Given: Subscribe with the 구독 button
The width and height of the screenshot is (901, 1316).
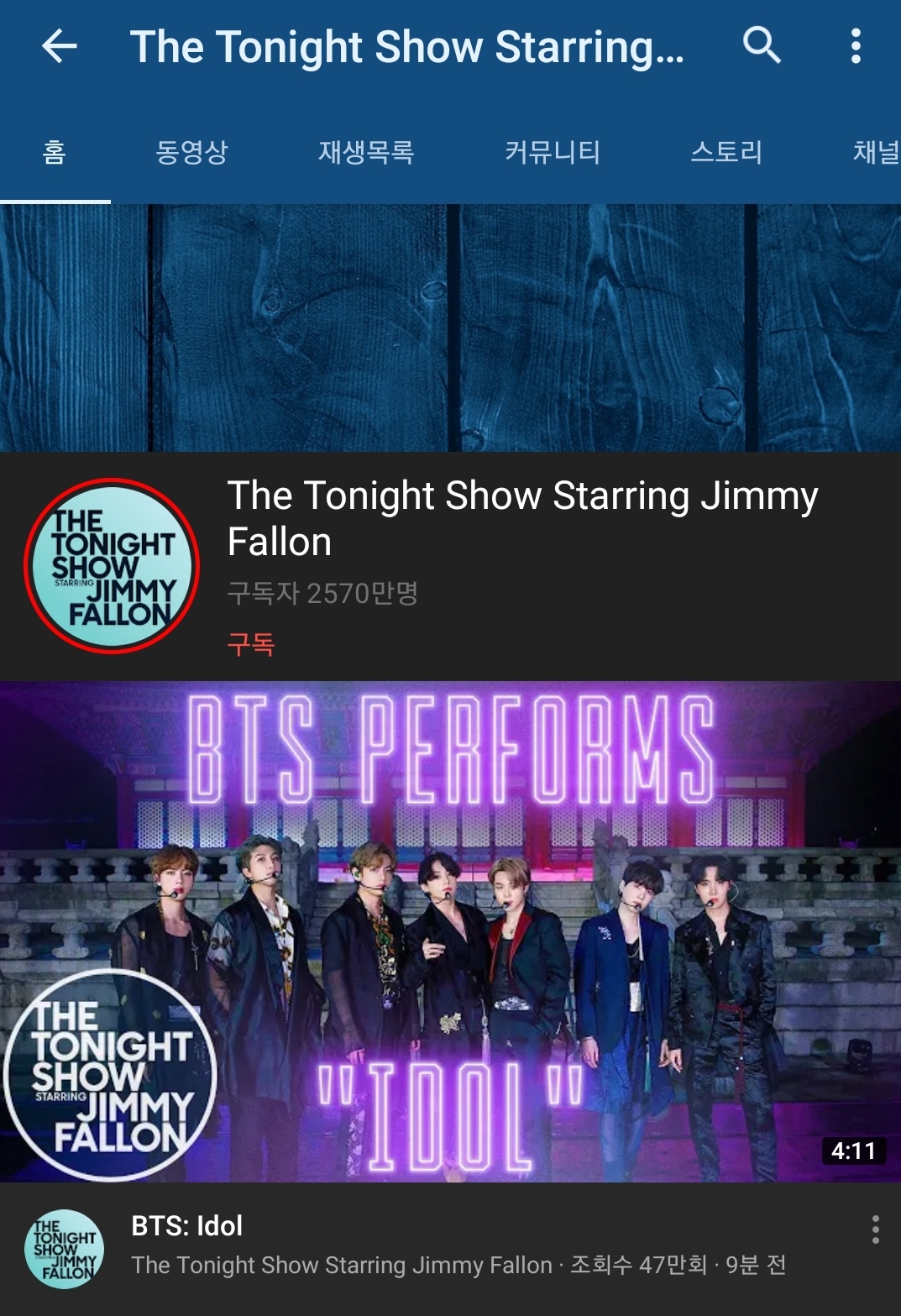Looking at the screenshot, I should [251, 644].
